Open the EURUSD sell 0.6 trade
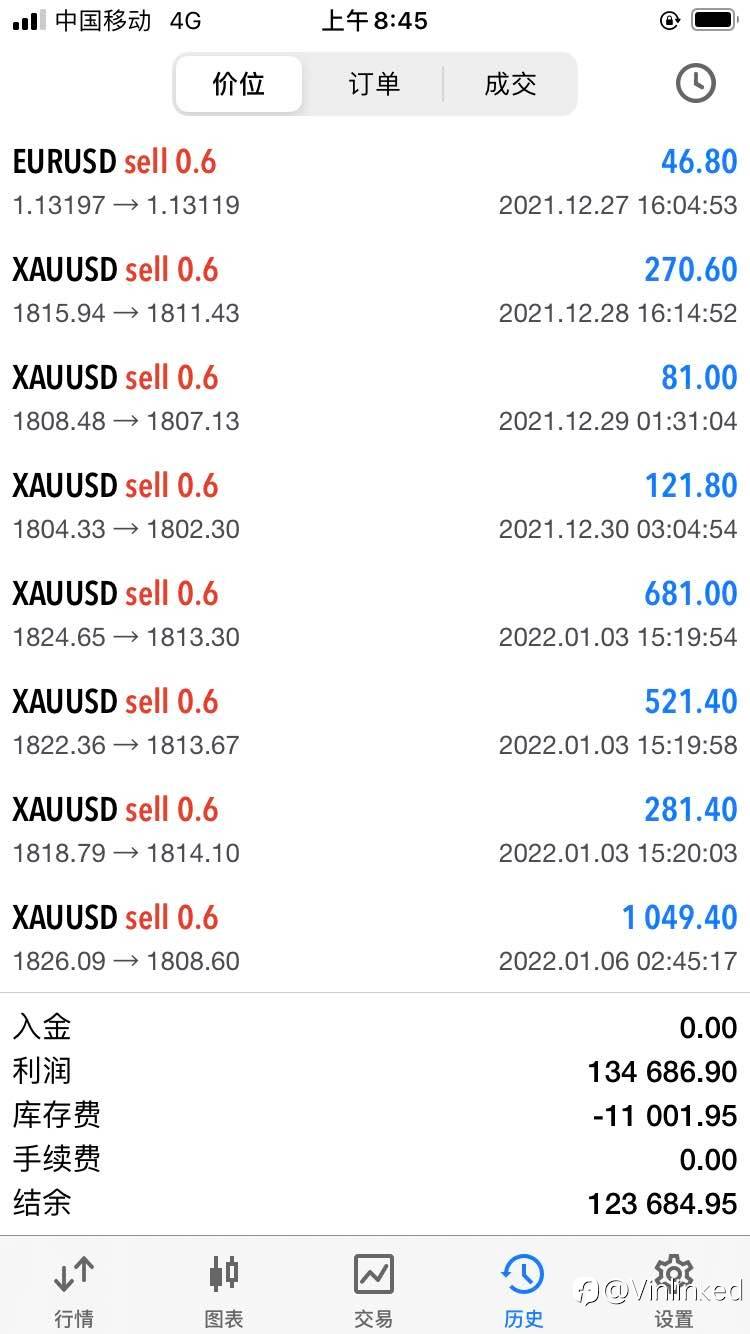 [x=375, y=182]
